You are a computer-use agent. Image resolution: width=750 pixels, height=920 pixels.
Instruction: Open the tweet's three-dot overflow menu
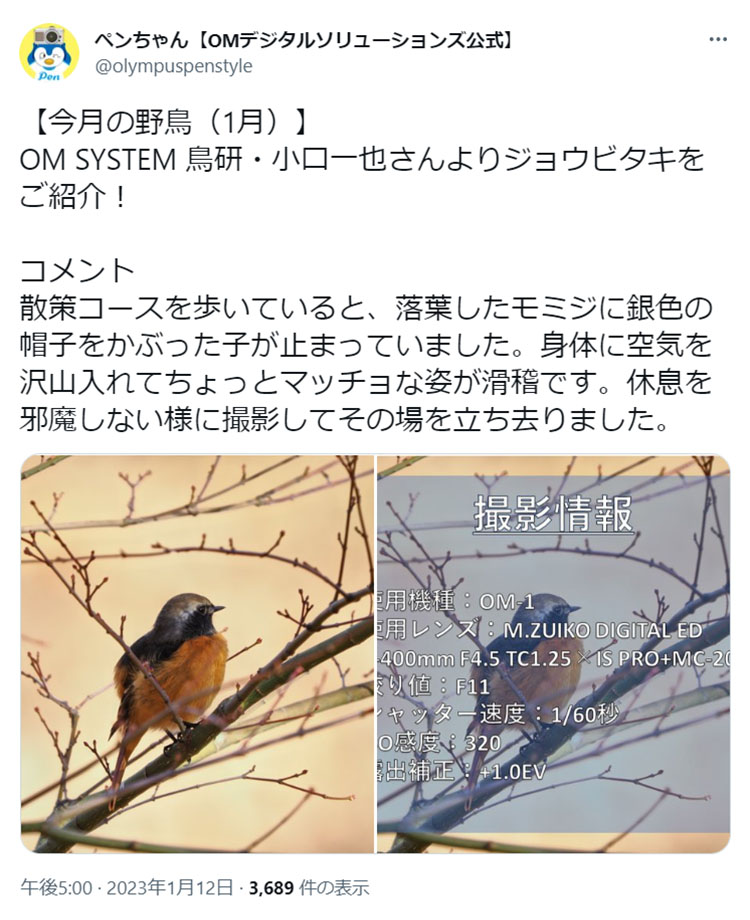pyautogui.click(x=718, y=39)
